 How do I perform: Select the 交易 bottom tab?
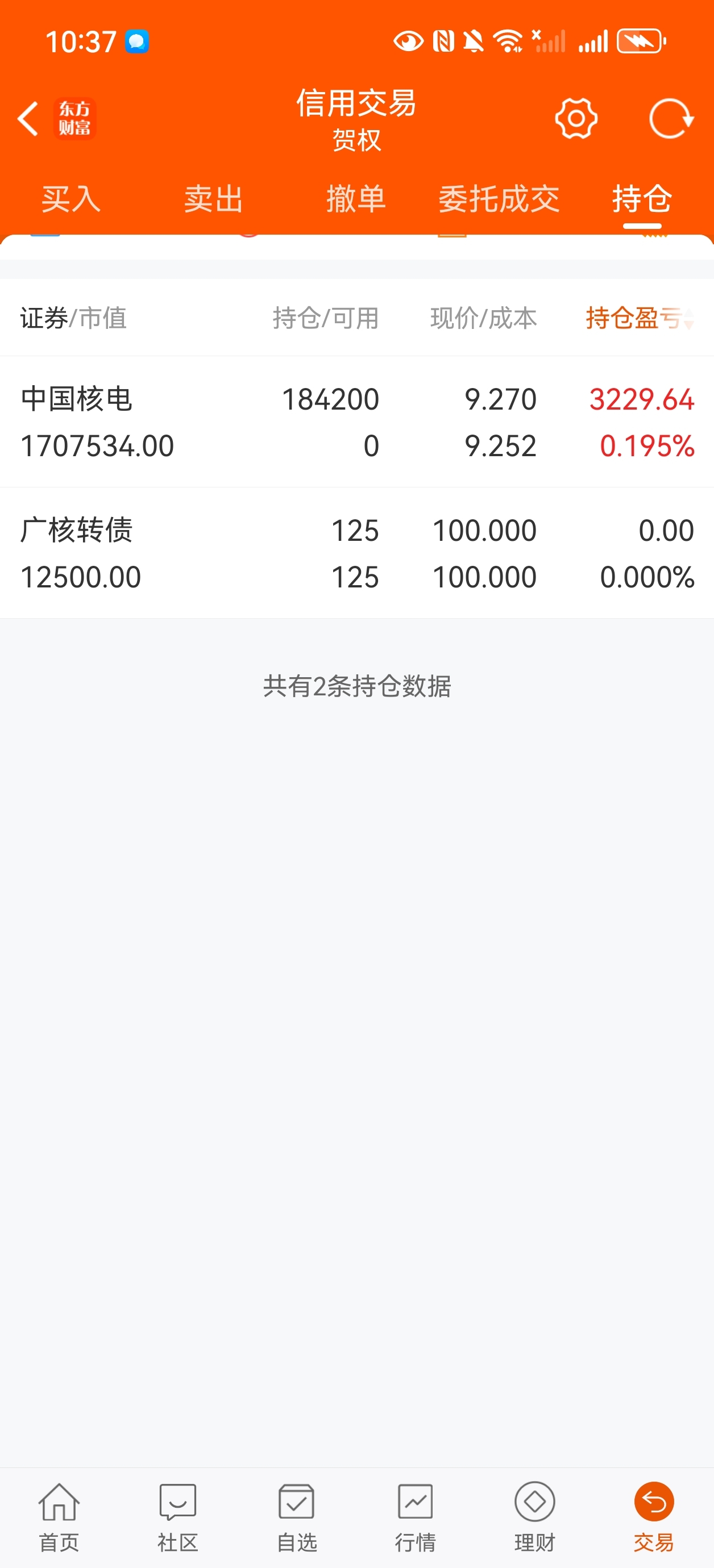(x=654, y=1518)
